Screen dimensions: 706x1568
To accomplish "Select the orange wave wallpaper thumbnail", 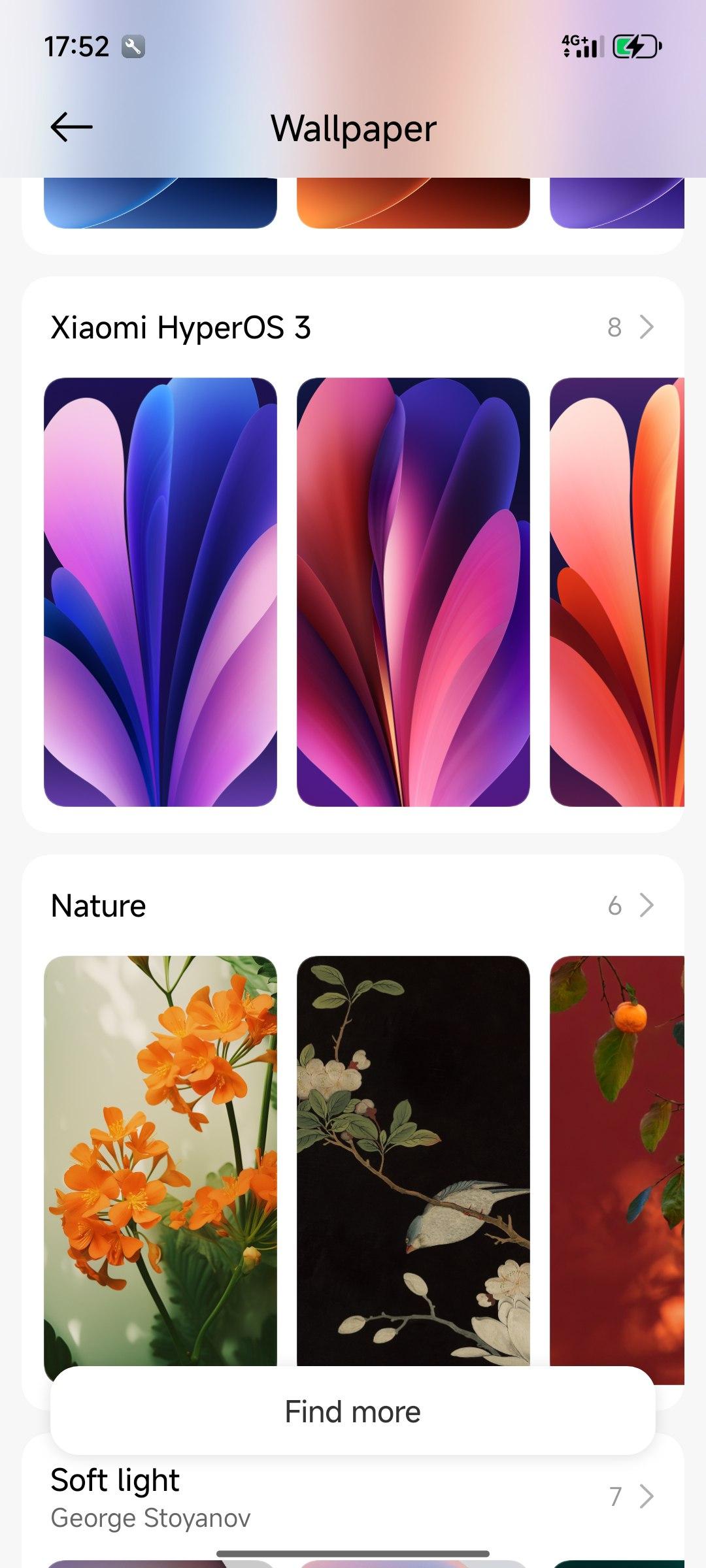I will [413, 203].
